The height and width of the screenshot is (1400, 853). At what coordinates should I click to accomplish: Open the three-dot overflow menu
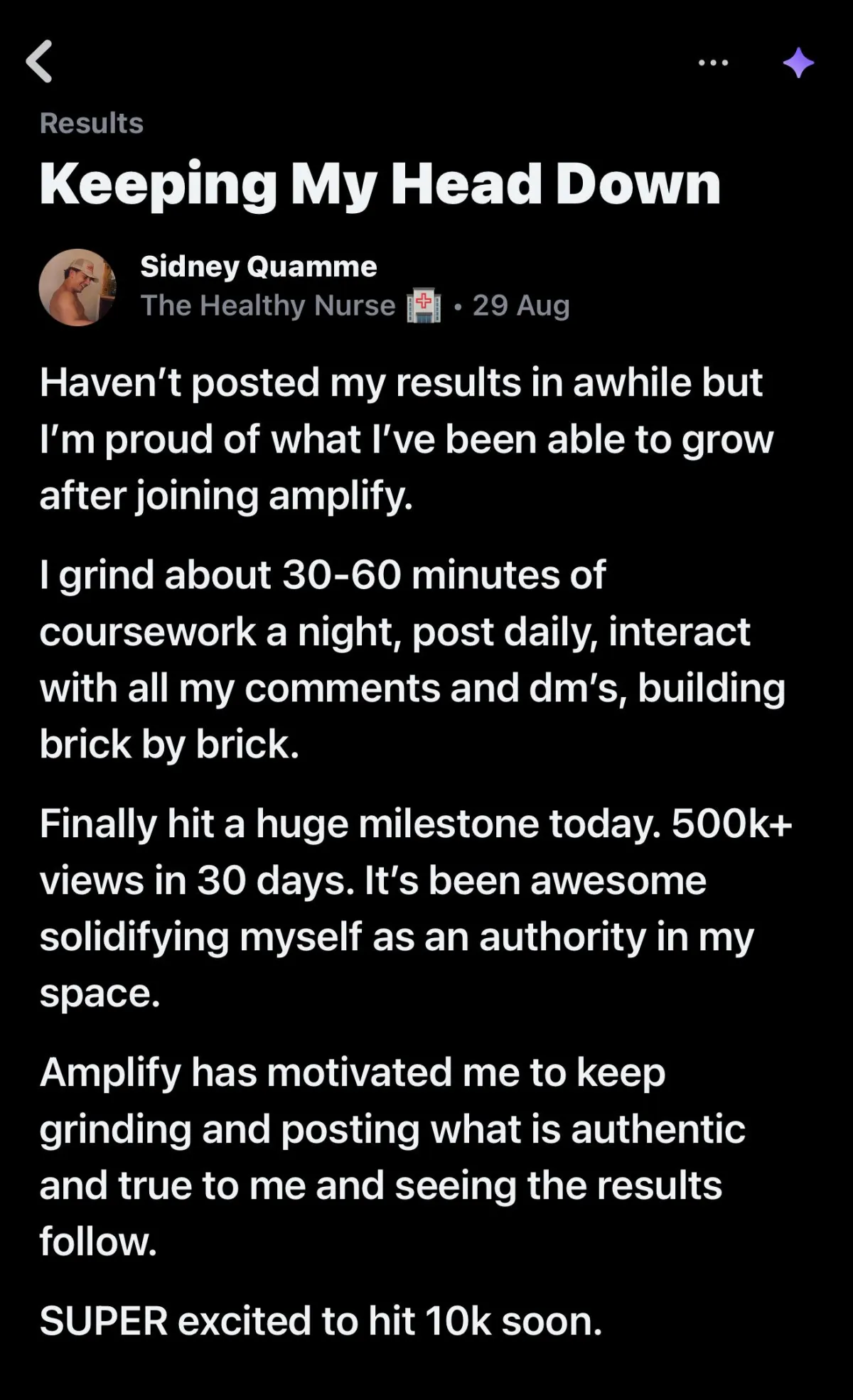pos(713,63)
